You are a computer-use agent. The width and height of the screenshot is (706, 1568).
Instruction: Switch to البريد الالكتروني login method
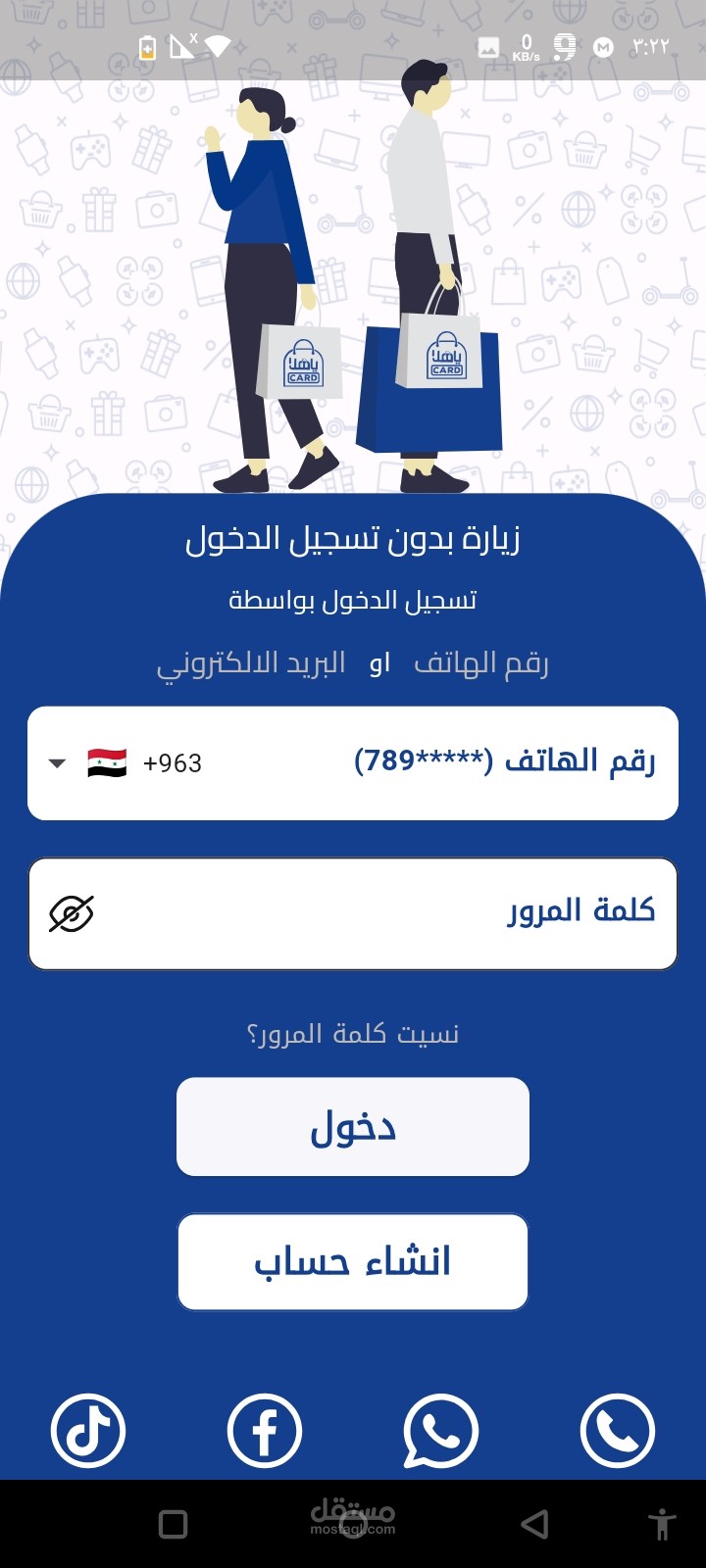(x=251, y=663)
